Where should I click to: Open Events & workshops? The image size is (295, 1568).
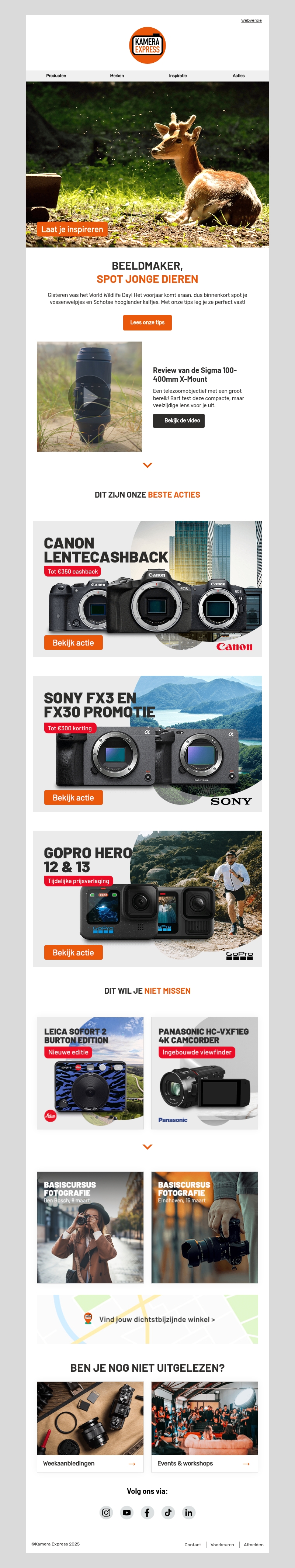pyautogui.click(x=204, y=1463)
